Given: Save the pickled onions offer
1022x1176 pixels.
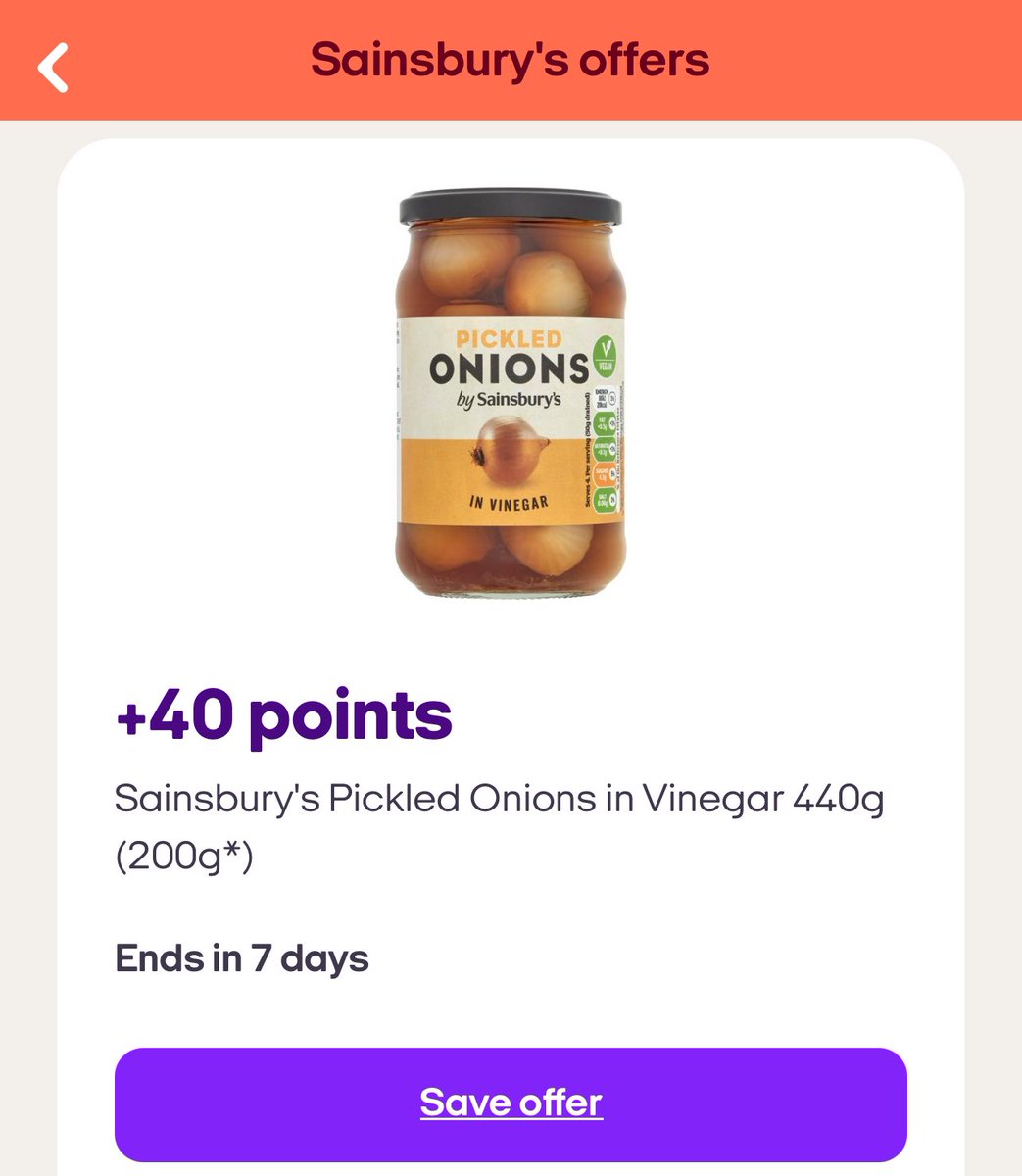Looking at the screenshot, I should (511, 1103).
